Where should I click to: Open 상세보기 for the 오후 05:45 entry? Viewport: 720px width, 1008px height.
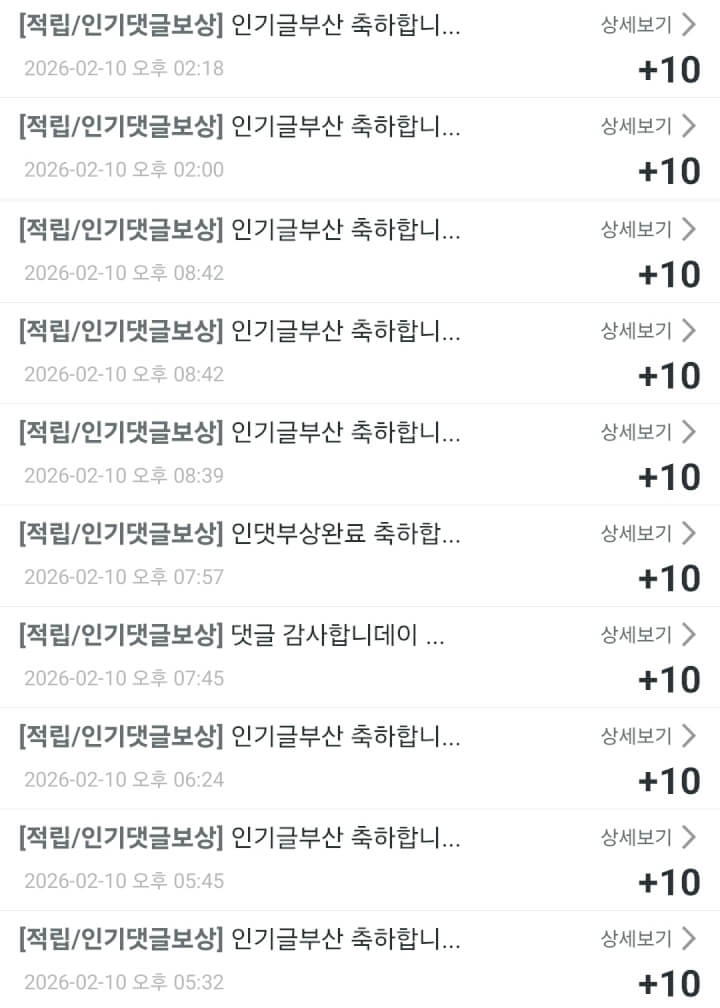point(647,837)
